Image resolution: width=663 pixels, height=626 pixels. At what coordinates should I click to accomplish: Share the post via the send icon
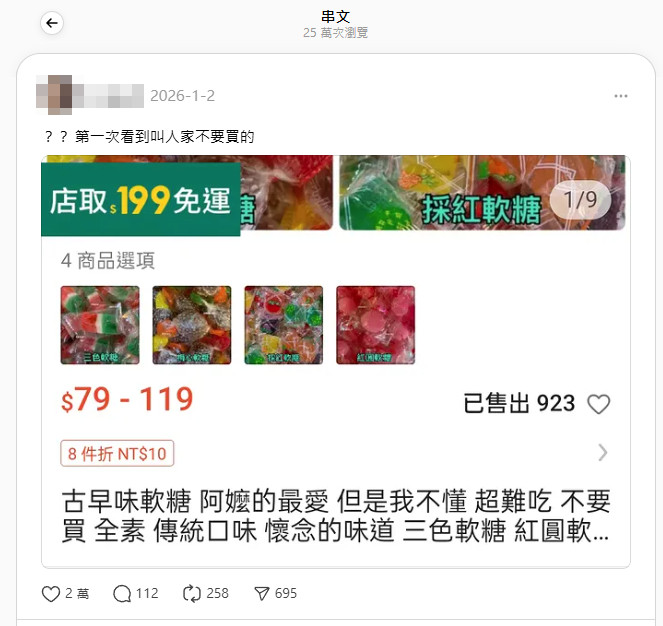point(262,594)
